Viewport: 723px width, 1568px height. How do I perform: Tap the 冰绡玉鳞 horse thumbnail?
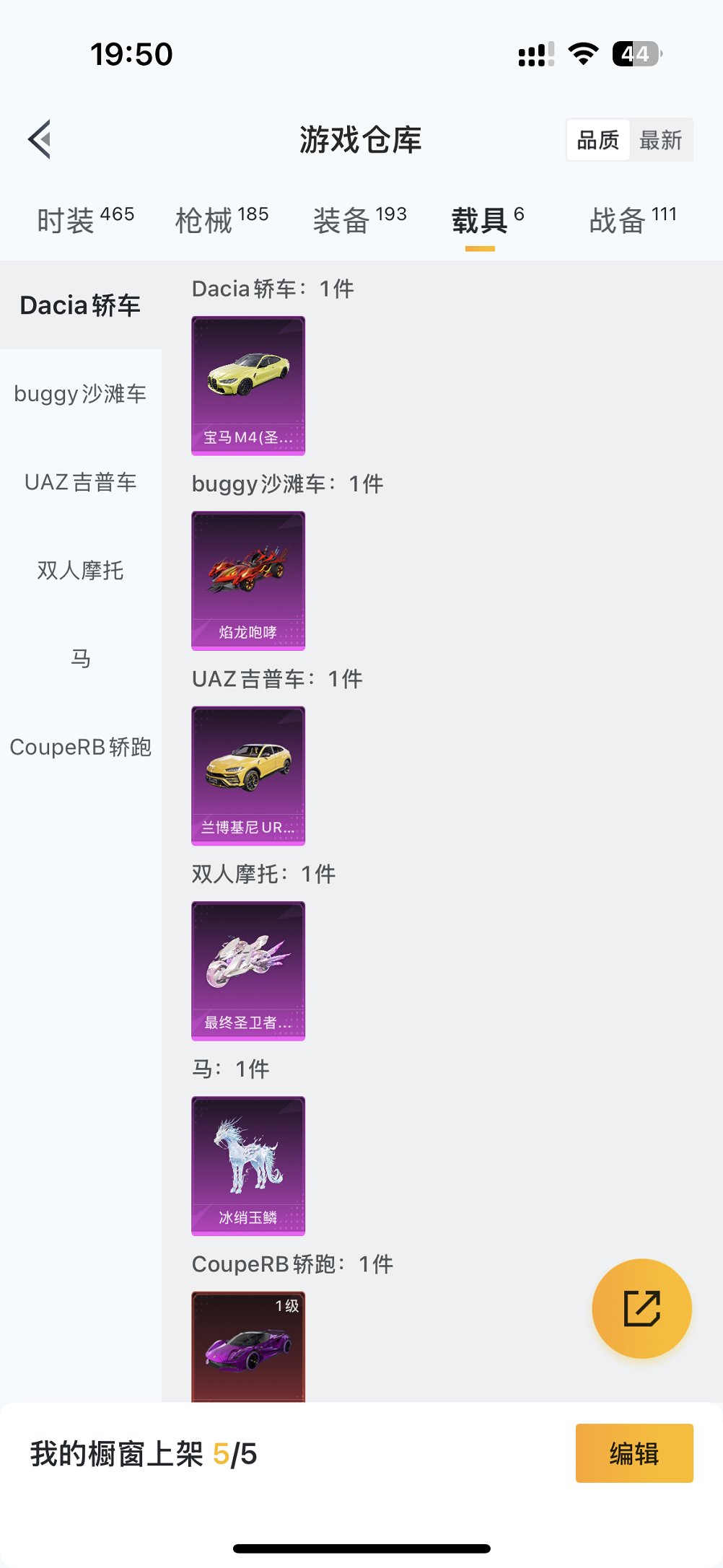(248, 1166)
